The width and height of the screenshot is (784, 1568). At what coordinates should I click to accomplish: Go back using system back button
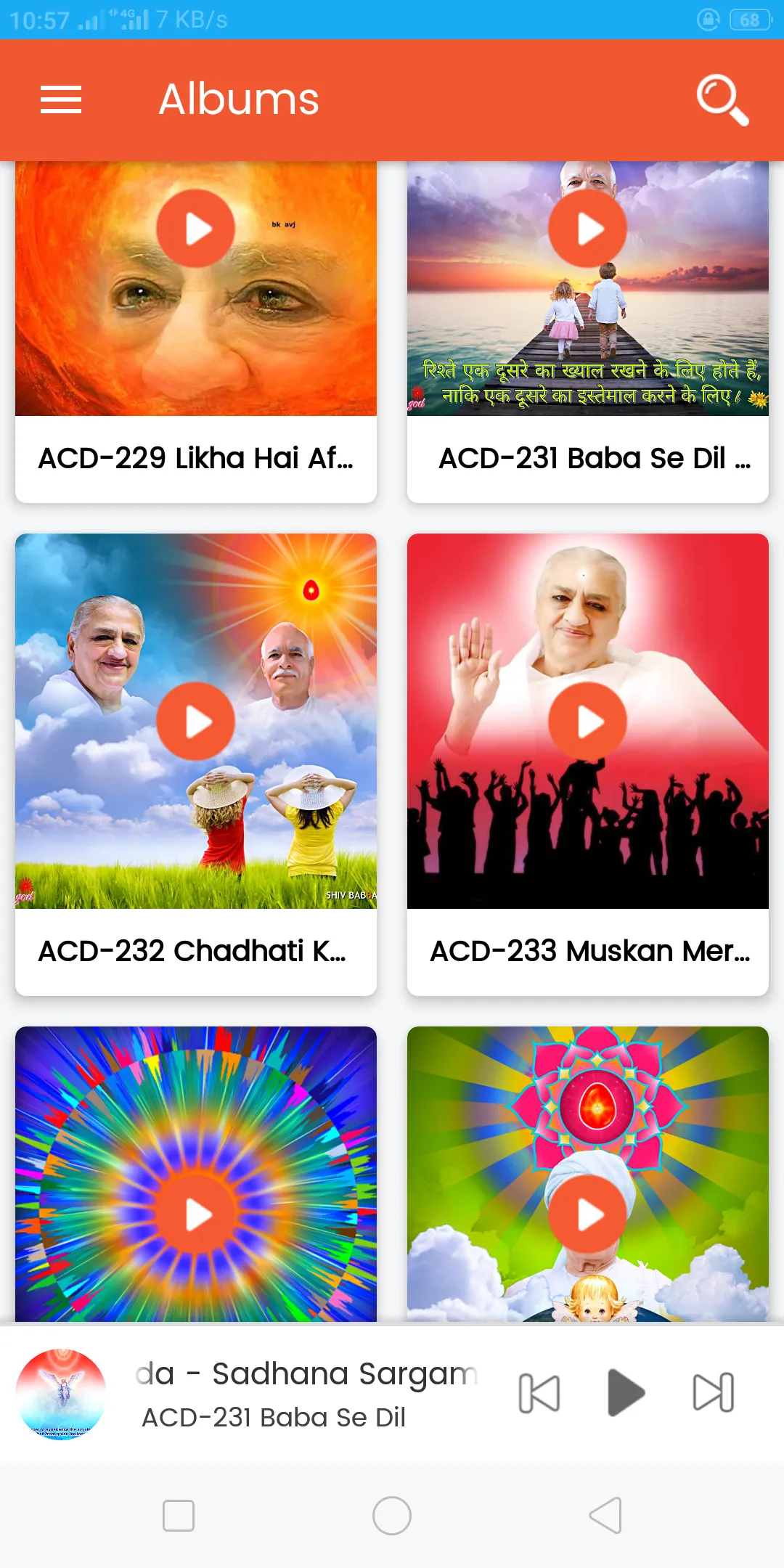coord(605,1515)
